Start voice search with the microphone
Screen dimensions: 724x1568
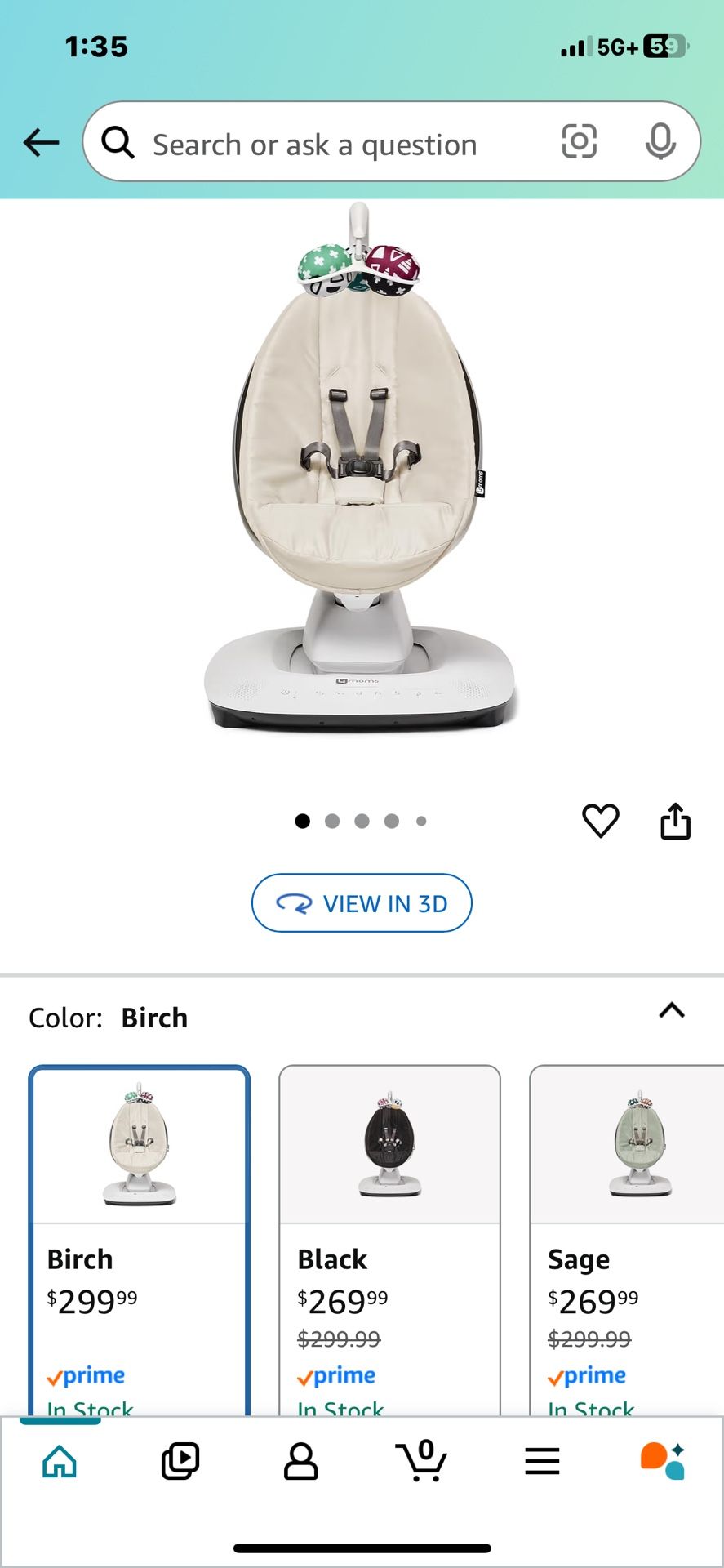(660, 142)
